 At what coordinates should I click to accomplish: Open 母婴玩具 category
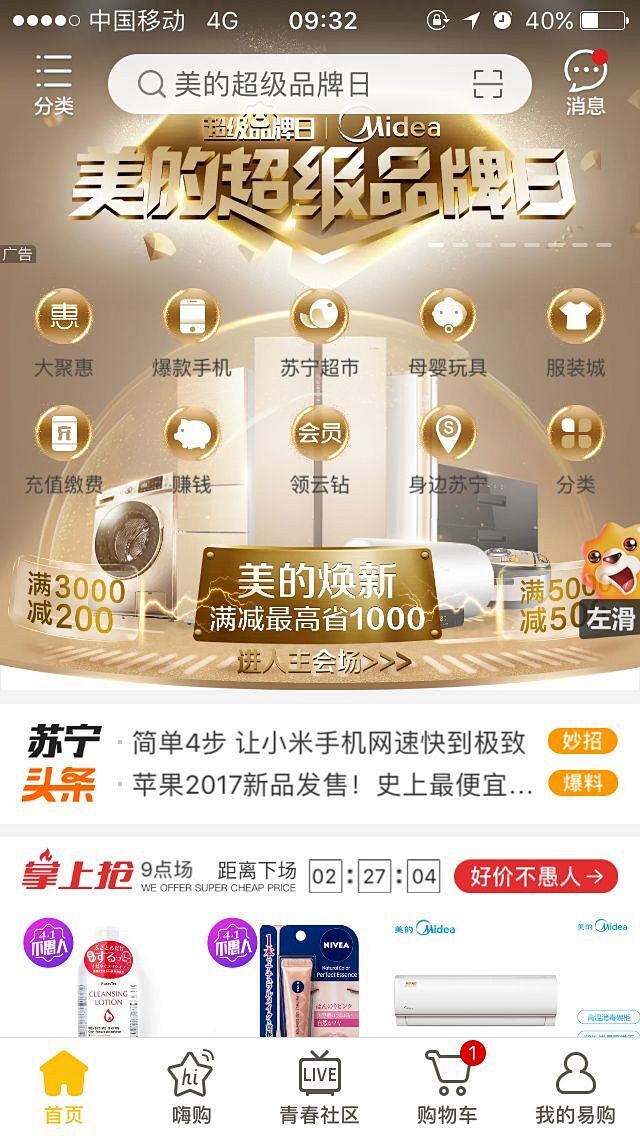coord(447,334)
